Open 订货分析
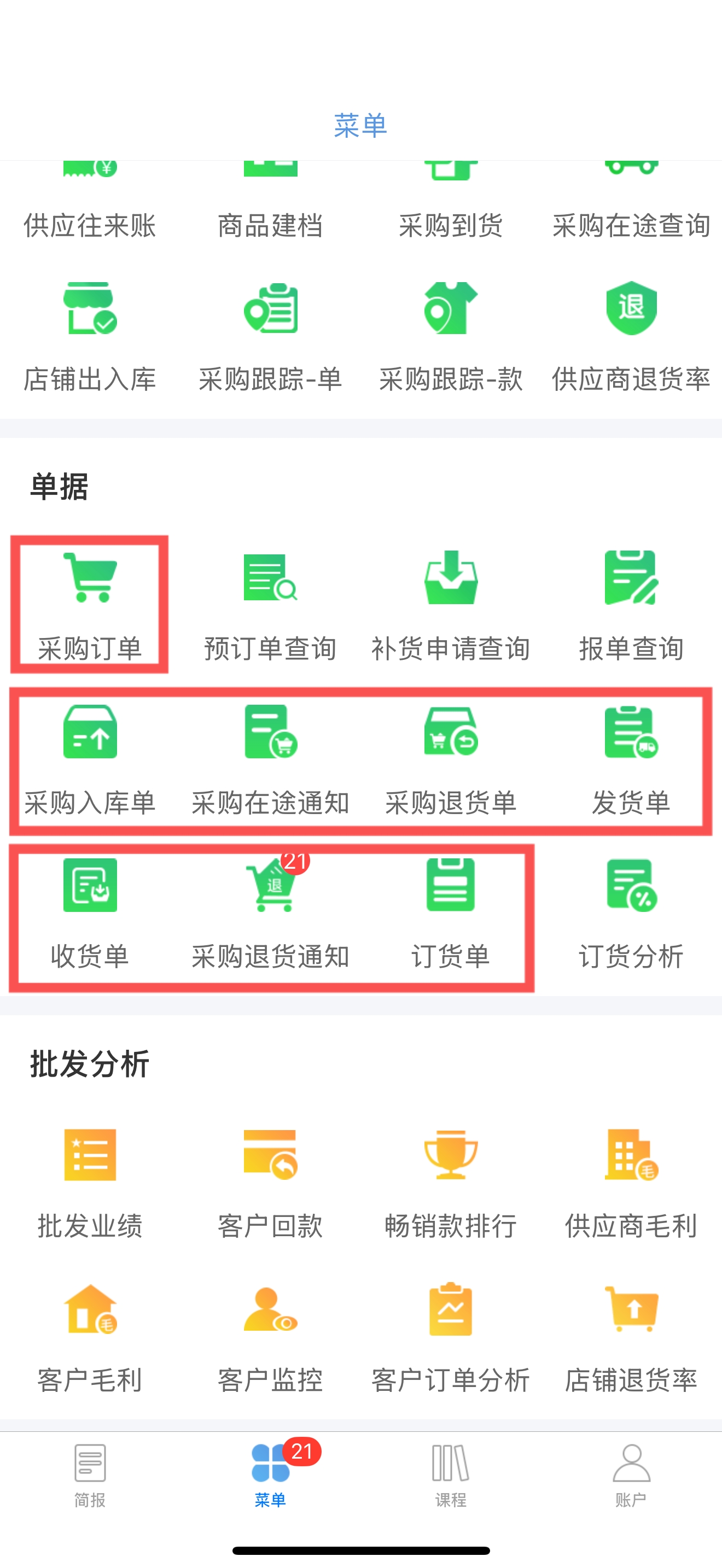 point(631,914)
